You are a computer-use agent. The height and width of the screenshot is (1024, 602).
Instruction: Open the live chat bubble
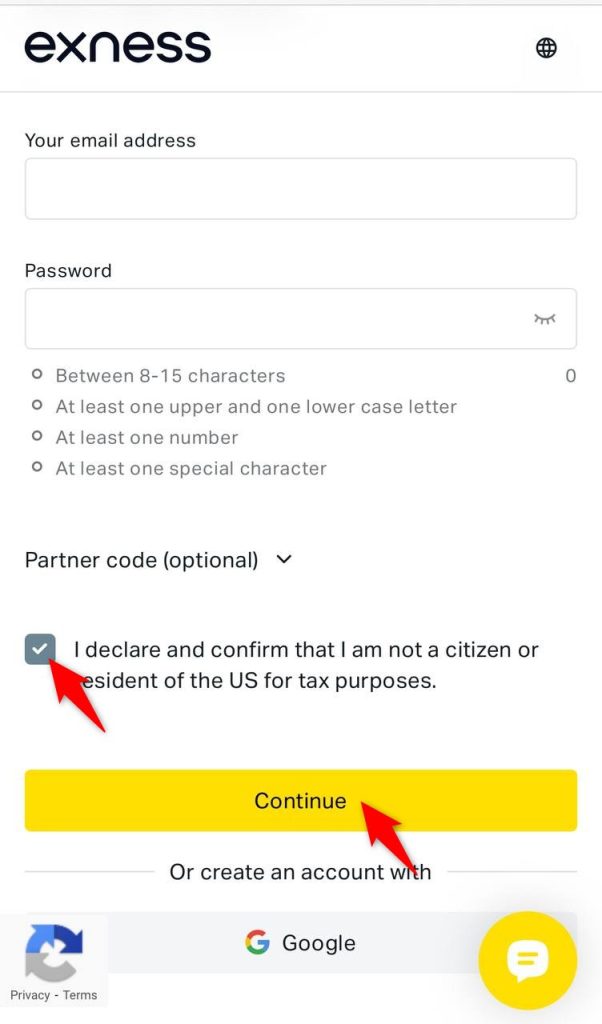tap(527, 961)
